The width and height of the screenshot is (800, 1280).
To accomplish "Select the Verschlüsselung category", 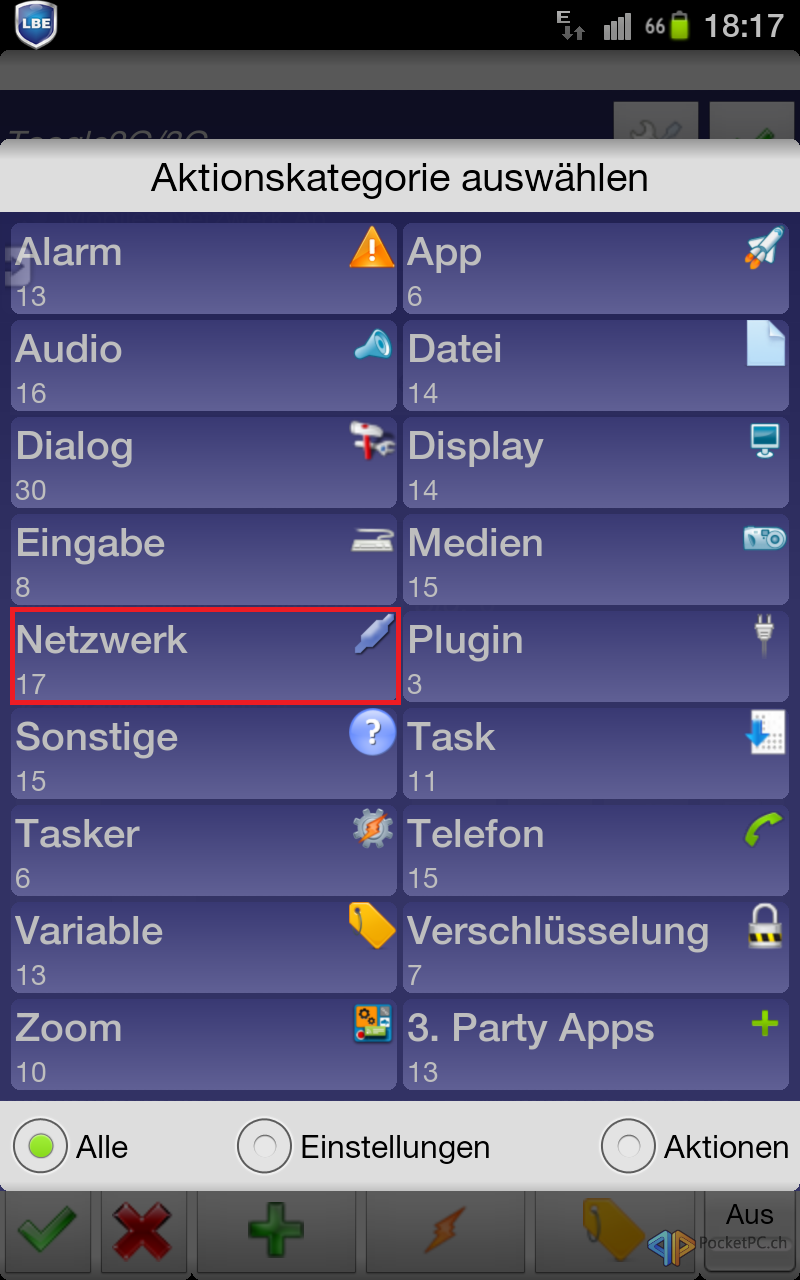I will pos(596,947).
